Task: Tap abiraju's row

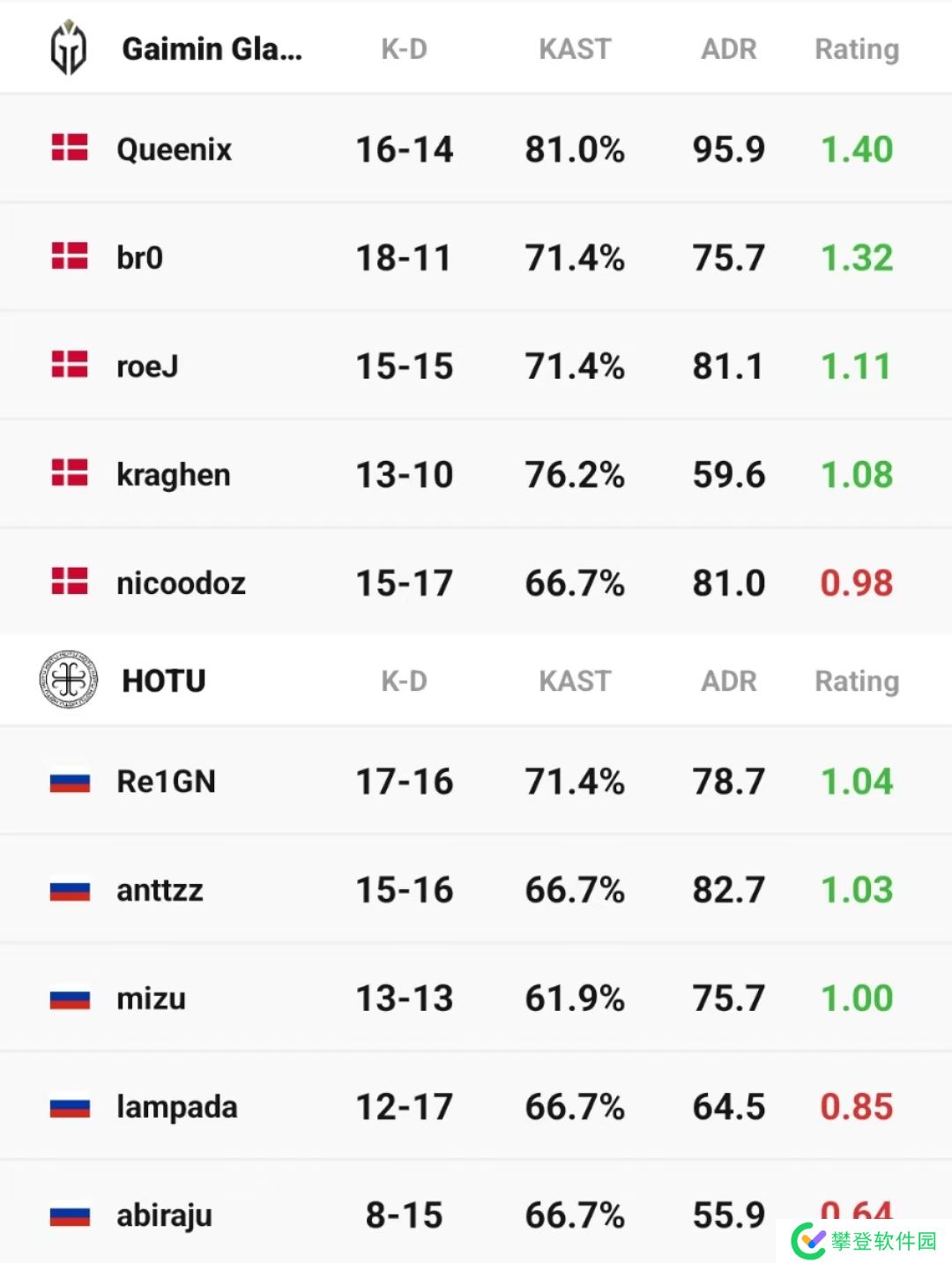Action: coord(164,1215)
